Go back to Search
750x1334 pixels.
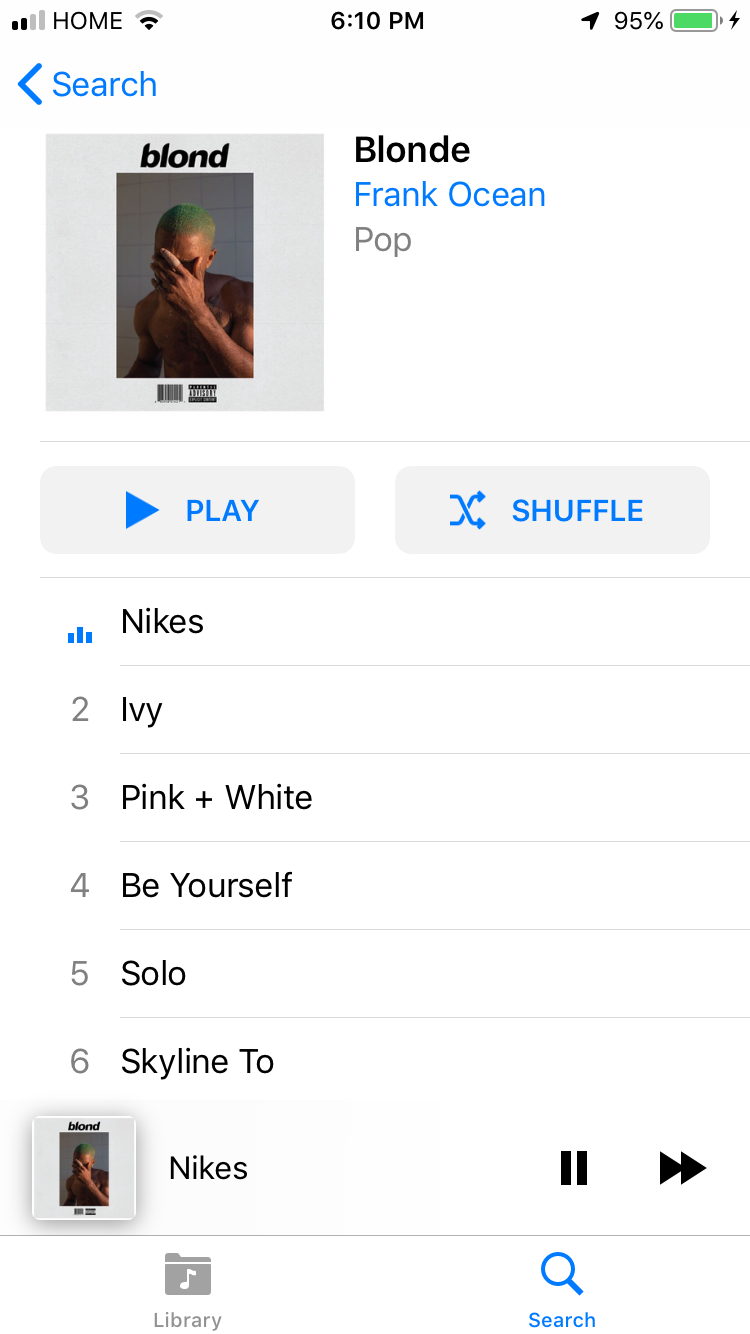click(88, 85)
